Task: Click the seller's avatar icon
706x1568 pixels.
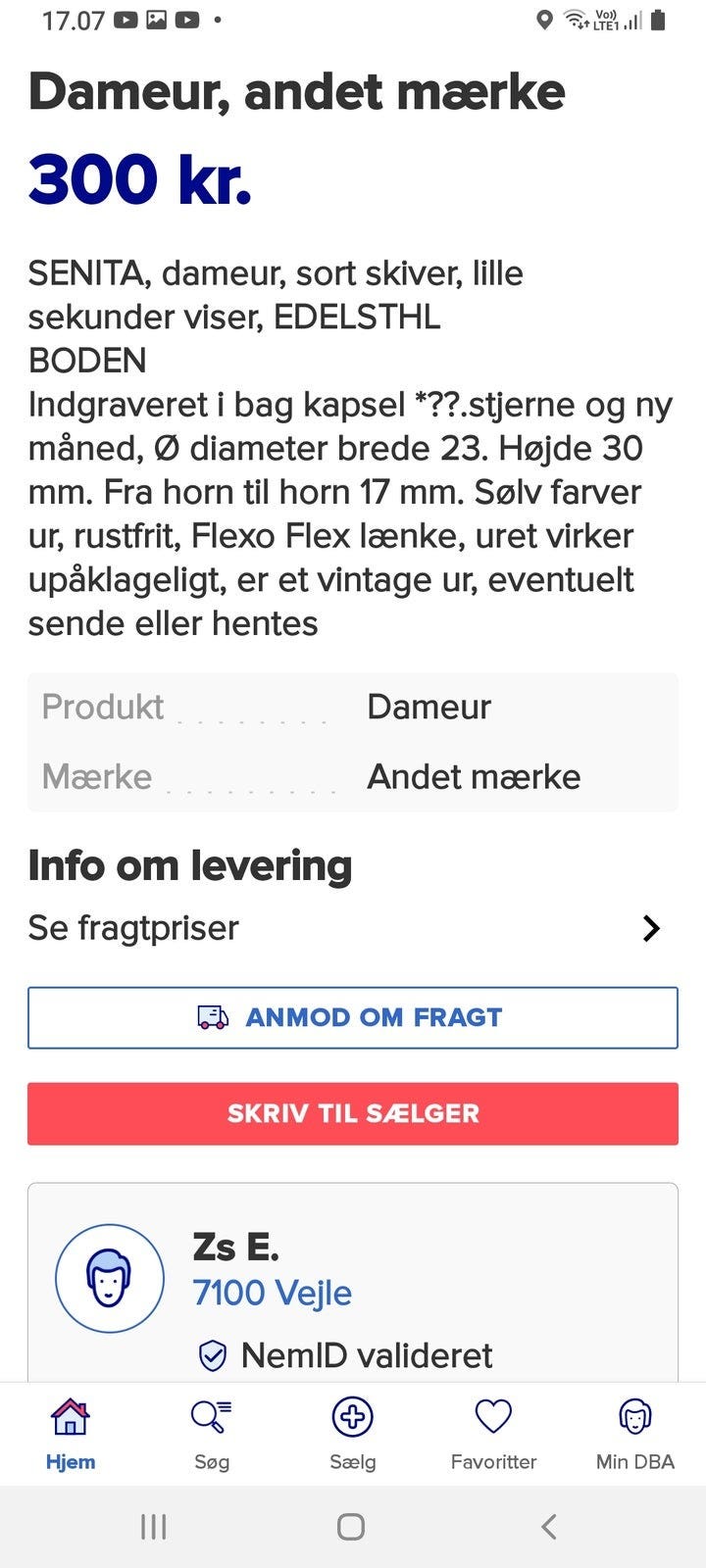Action: (109, 1277)
